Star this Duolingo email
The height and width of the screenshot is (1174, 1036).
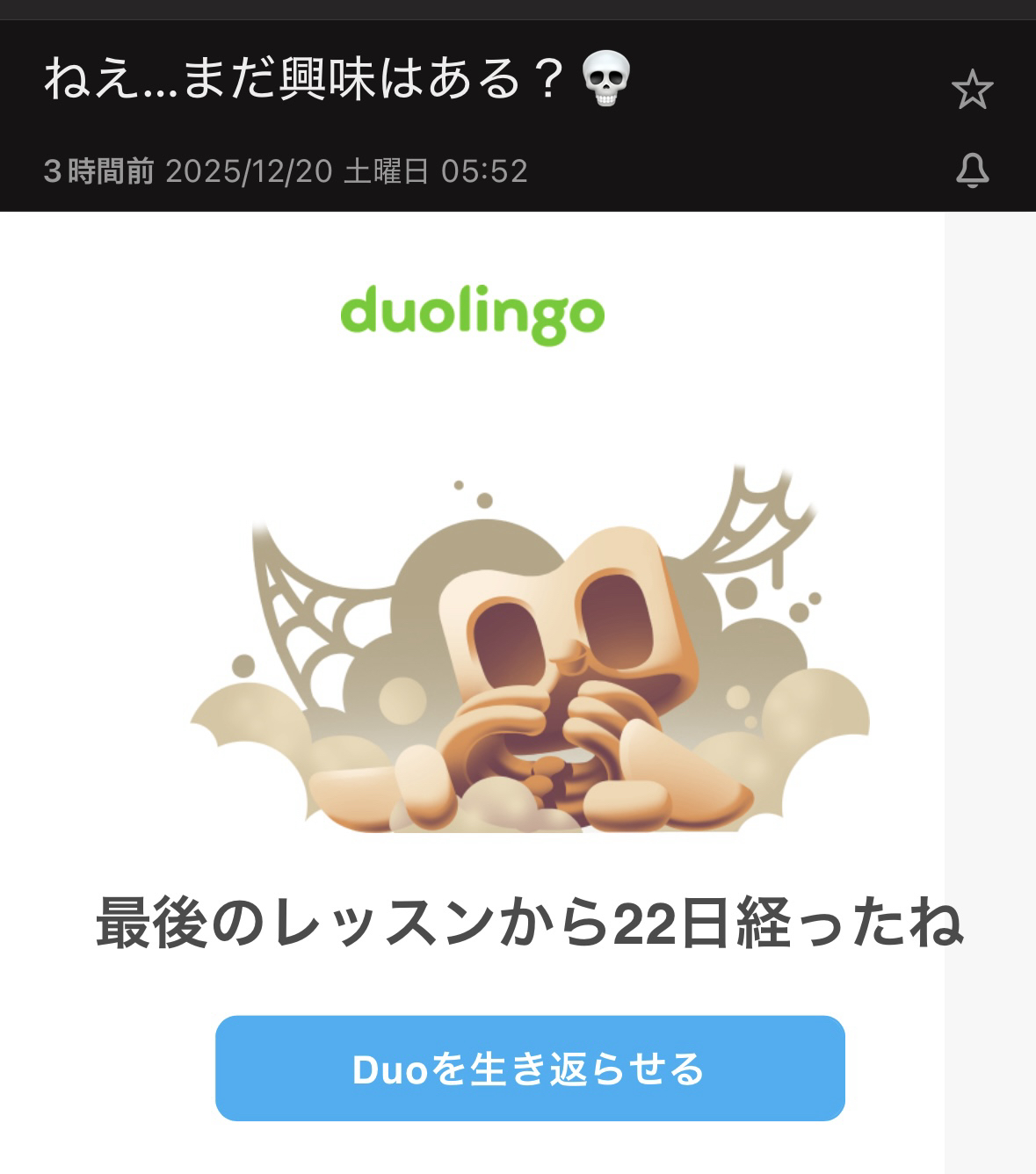pos(972,90)
